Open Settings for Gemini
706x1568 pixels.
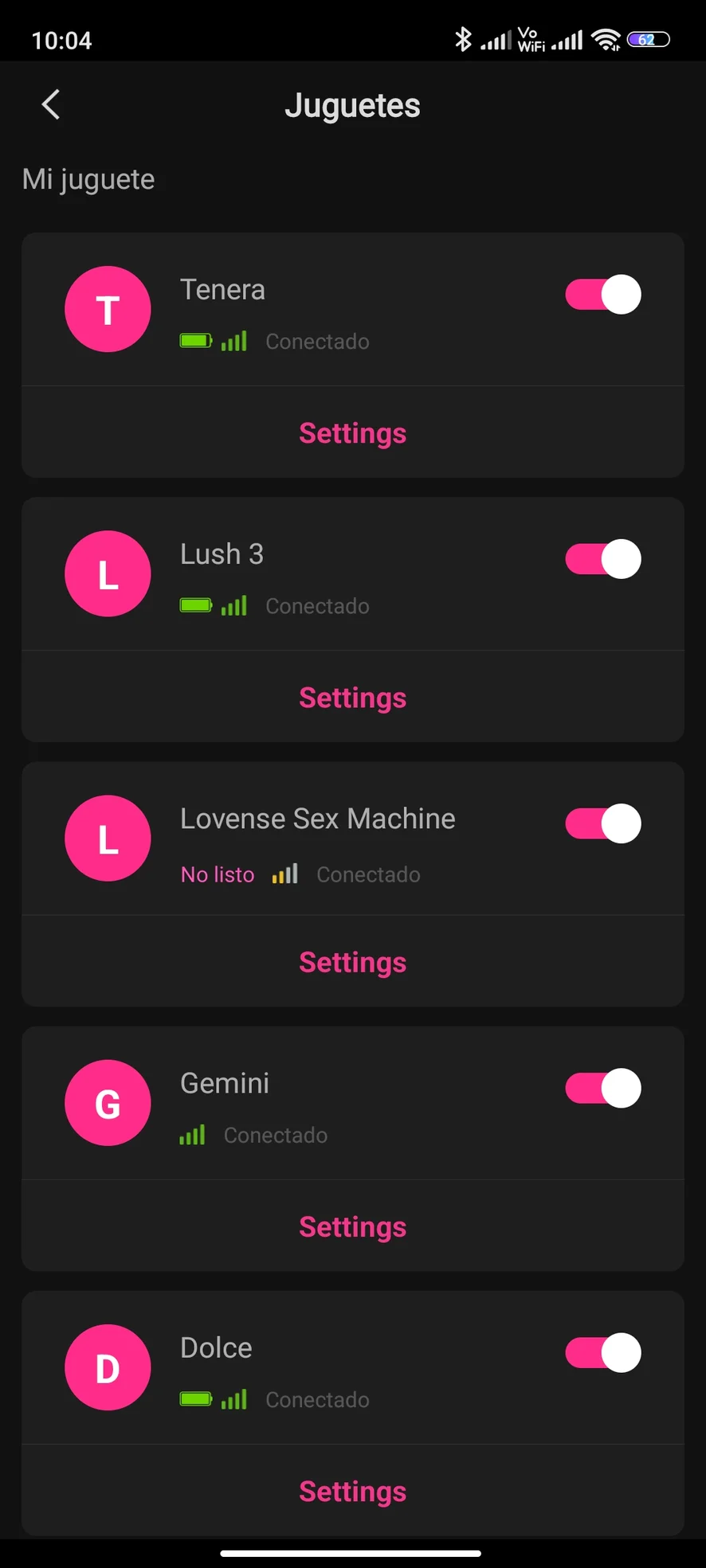point(352,1226)
